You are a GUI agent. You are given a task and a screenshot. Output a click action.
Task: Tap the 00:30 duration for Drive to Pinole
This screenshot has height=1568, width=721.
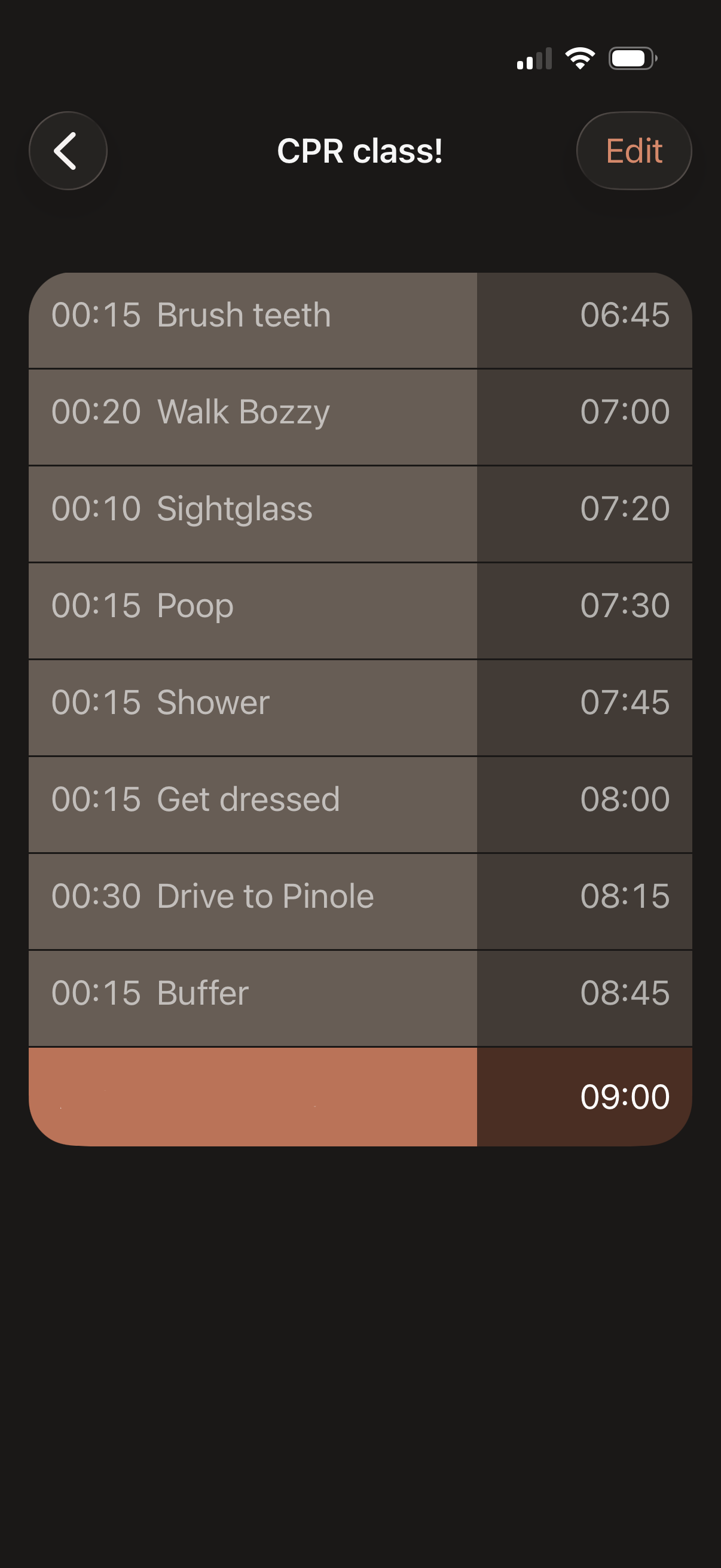pyautogui.click(x=96, y=895)
